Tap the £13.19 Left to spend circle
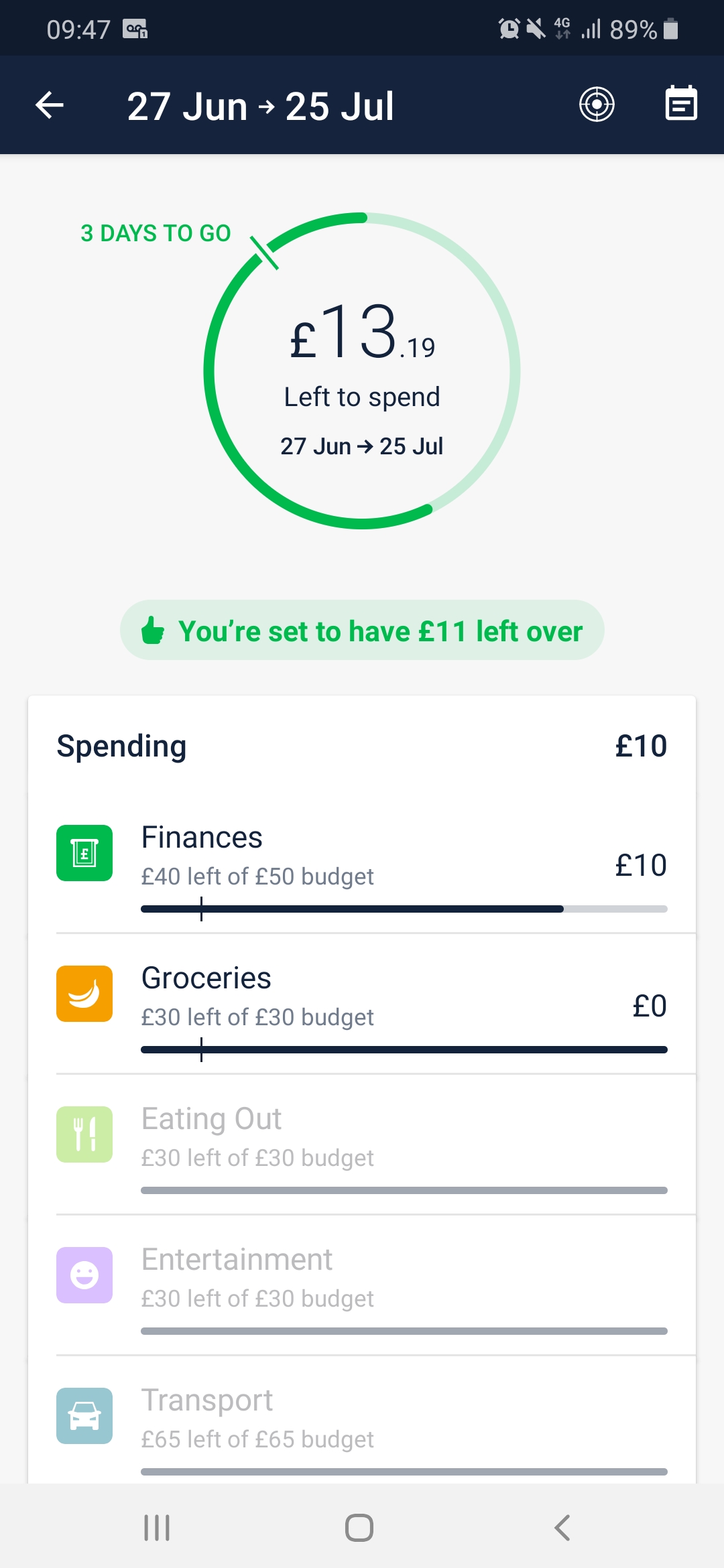724x1568 pixels. (x=362, y=371)
